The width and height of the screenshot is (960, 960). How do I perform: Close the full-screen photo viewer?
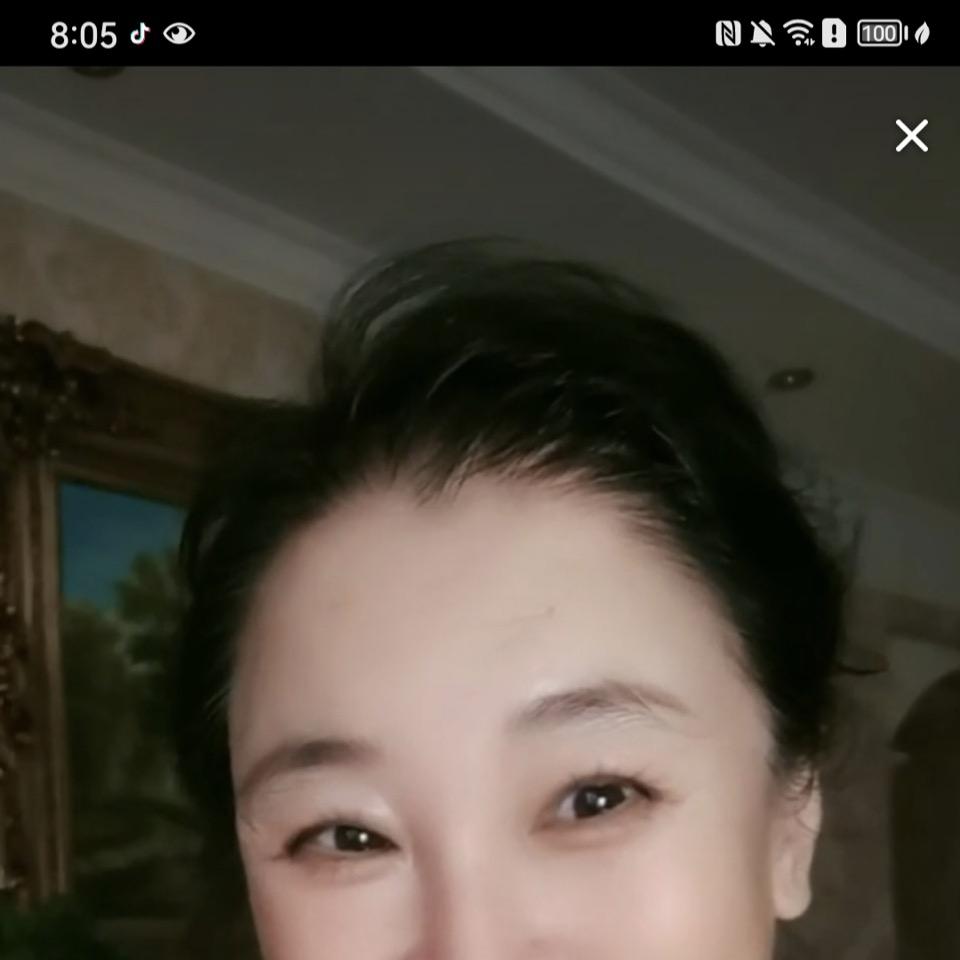[x=911, y=135]
